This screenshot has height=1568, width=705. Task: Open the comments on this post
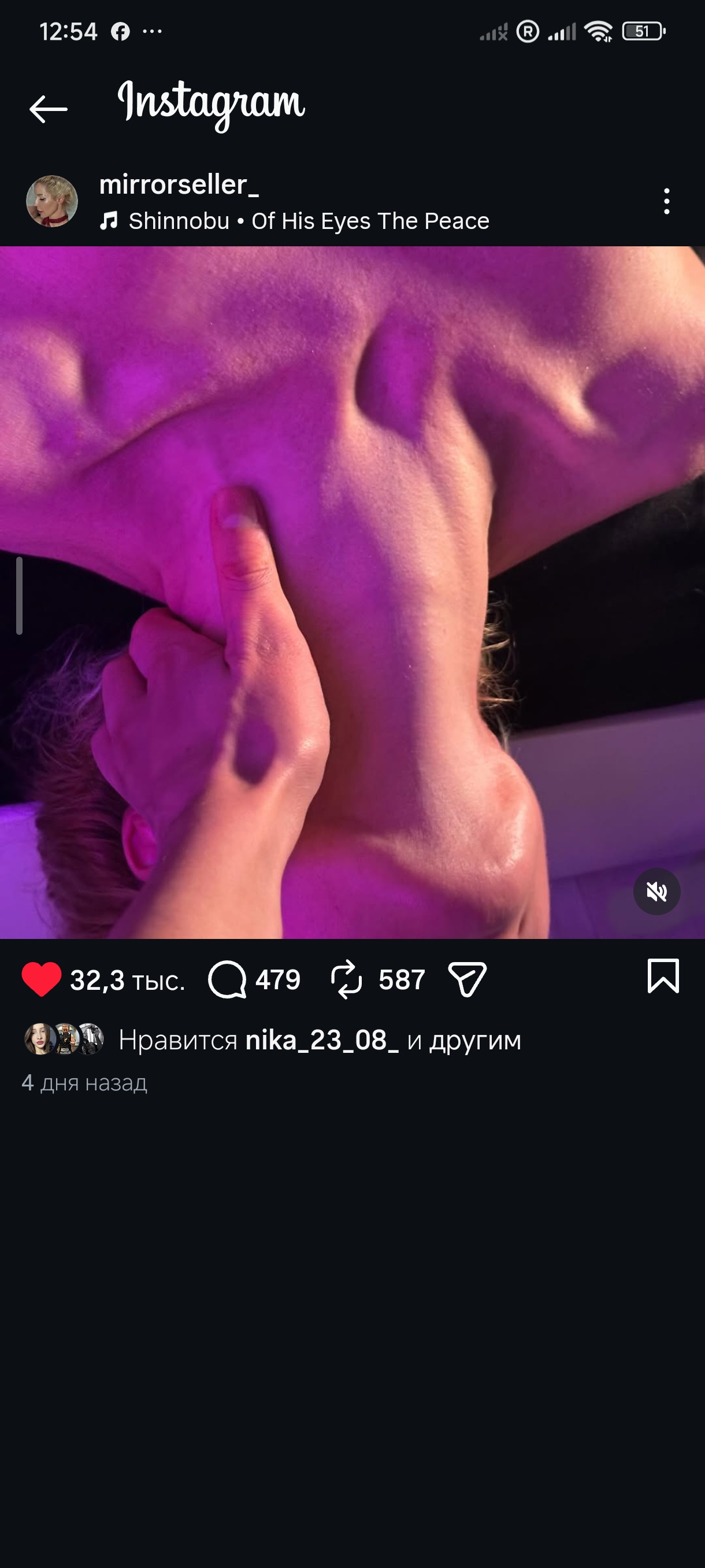coord(228,979)
